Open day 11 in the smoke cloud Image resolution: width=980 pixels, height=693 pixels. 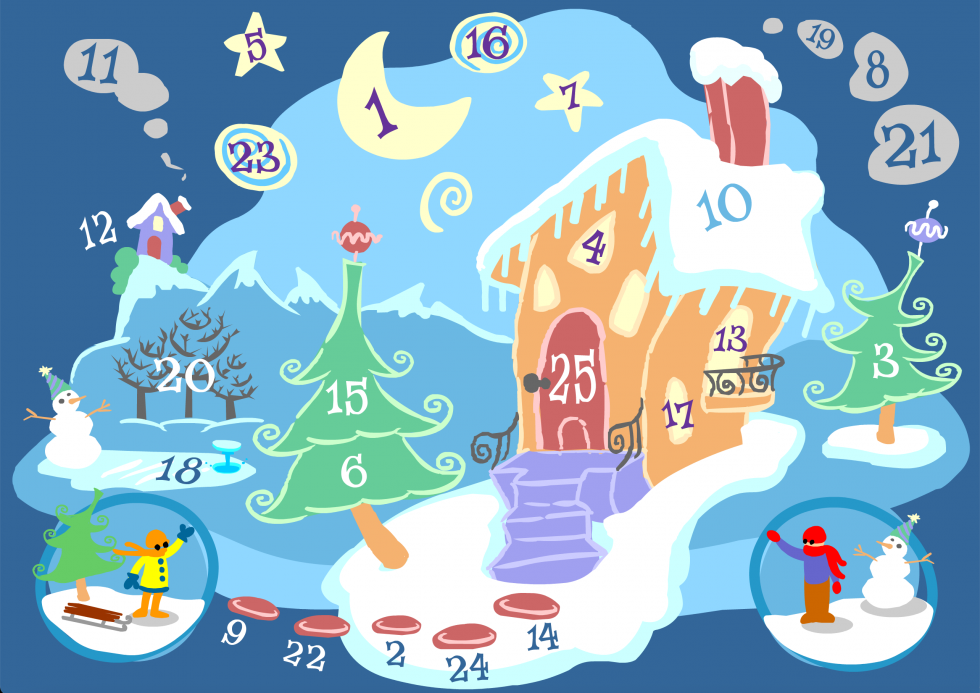coord(100,64)
